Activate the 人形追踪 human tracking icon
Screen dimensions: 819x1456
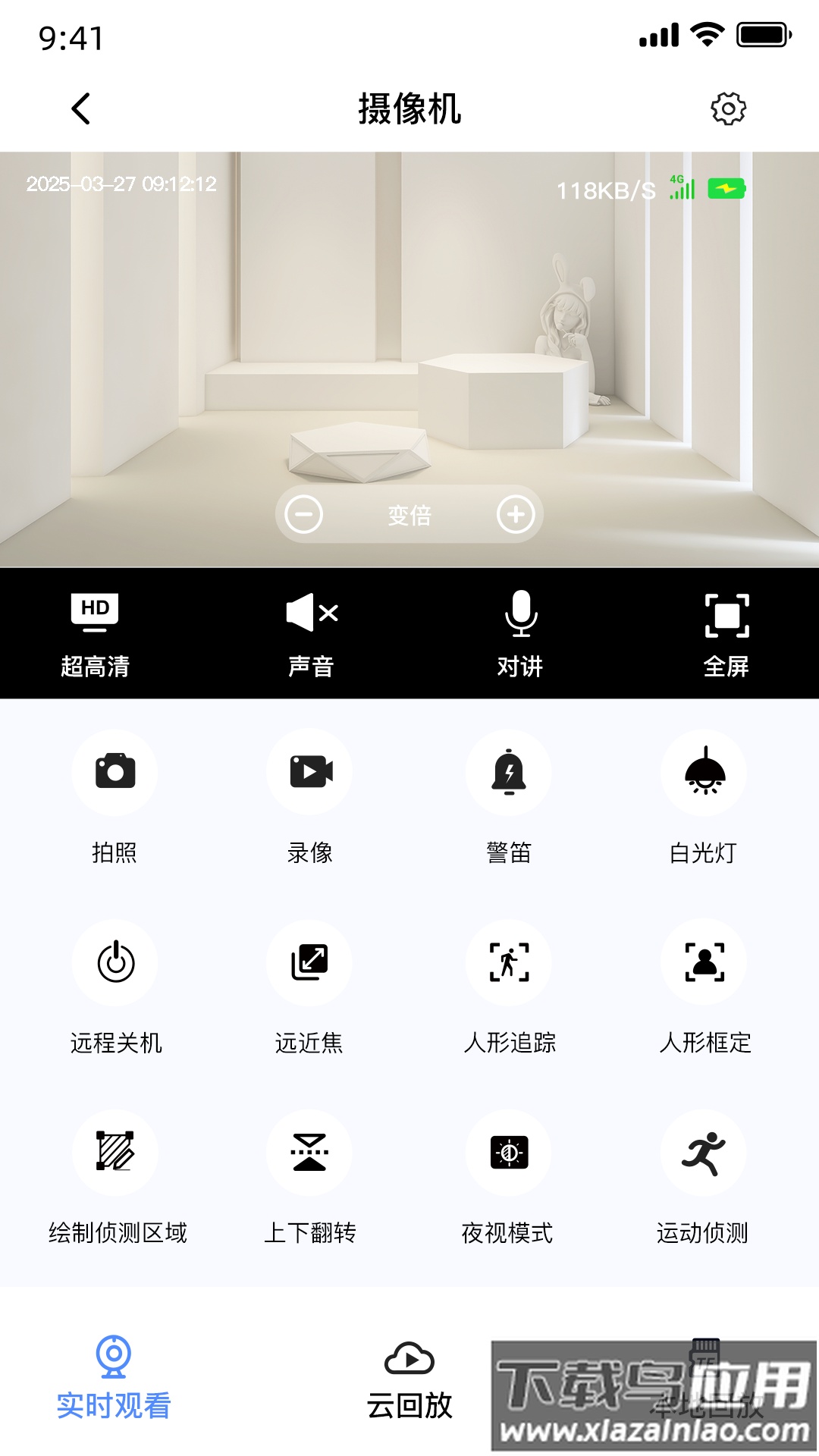tap(509, 963)
